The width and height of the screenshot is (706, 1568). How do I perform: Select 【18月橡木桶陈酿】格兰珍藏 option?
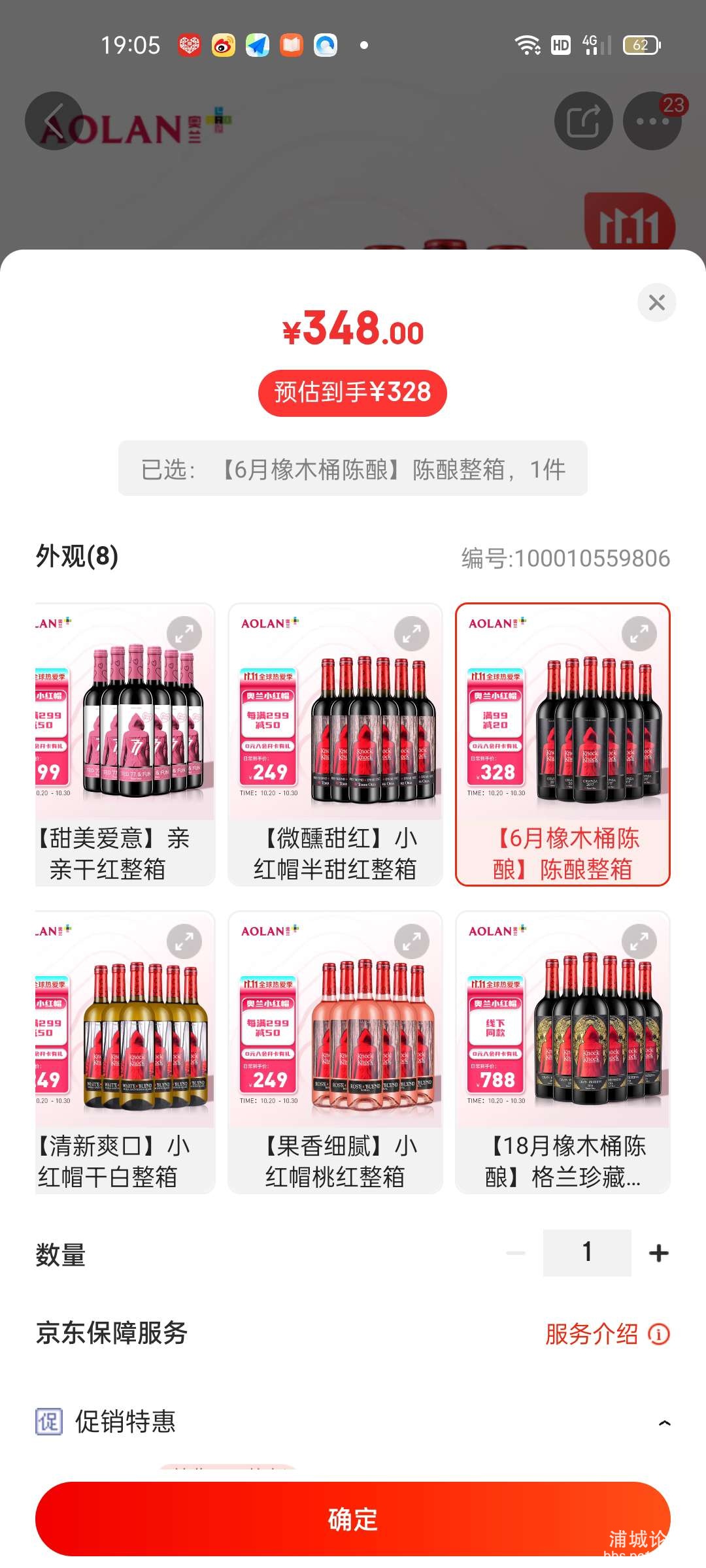562,1052
